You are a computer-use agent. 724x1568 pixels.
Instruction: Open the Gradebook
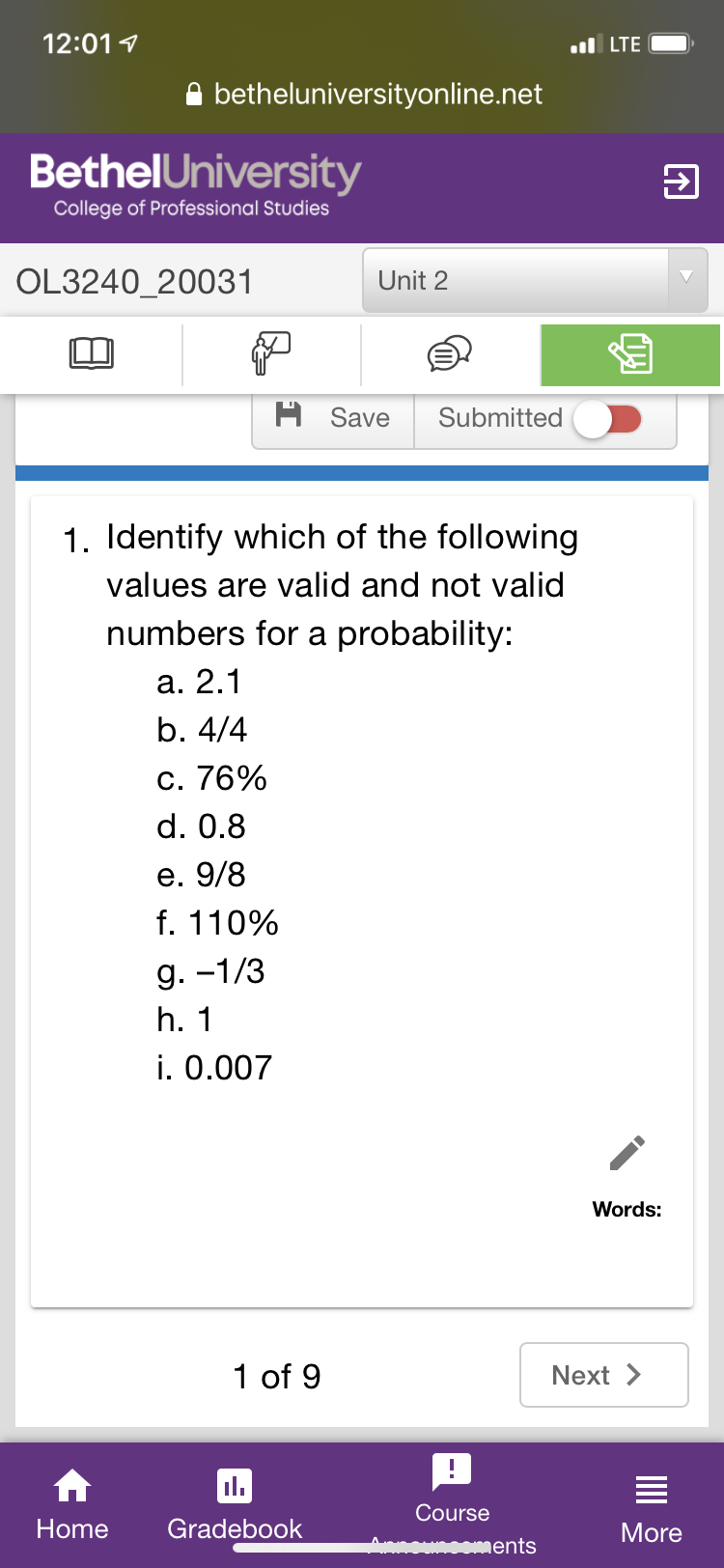235,1504
